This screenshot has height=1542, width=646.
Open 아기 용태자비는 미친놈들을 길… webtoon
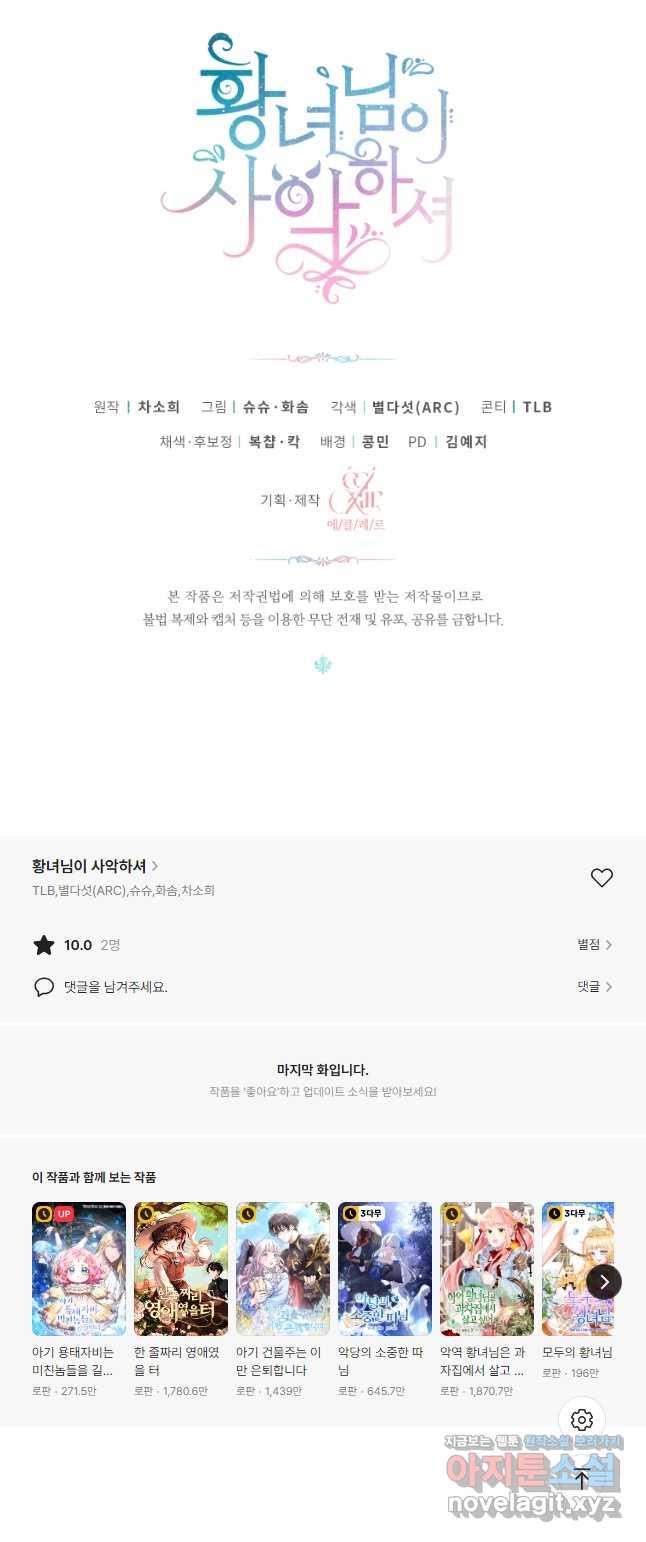tap(79, 1268)
